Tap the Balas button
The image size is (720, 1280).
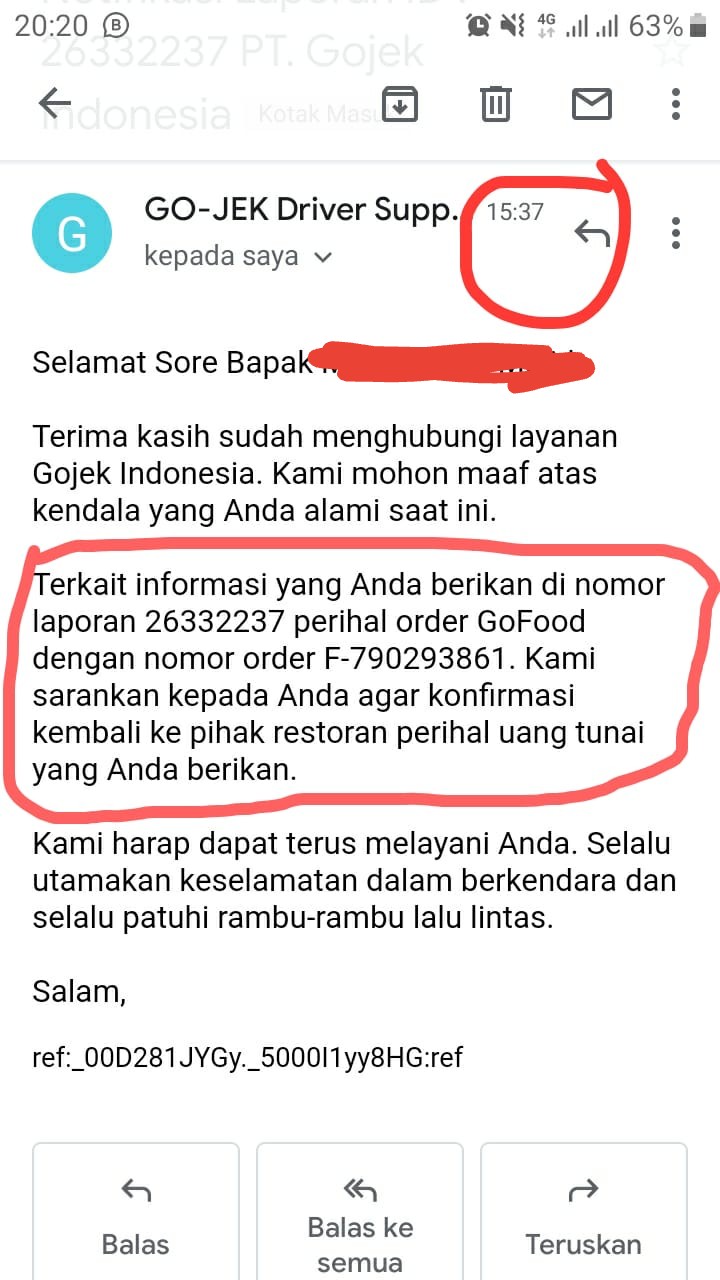tap(136, 1215)
